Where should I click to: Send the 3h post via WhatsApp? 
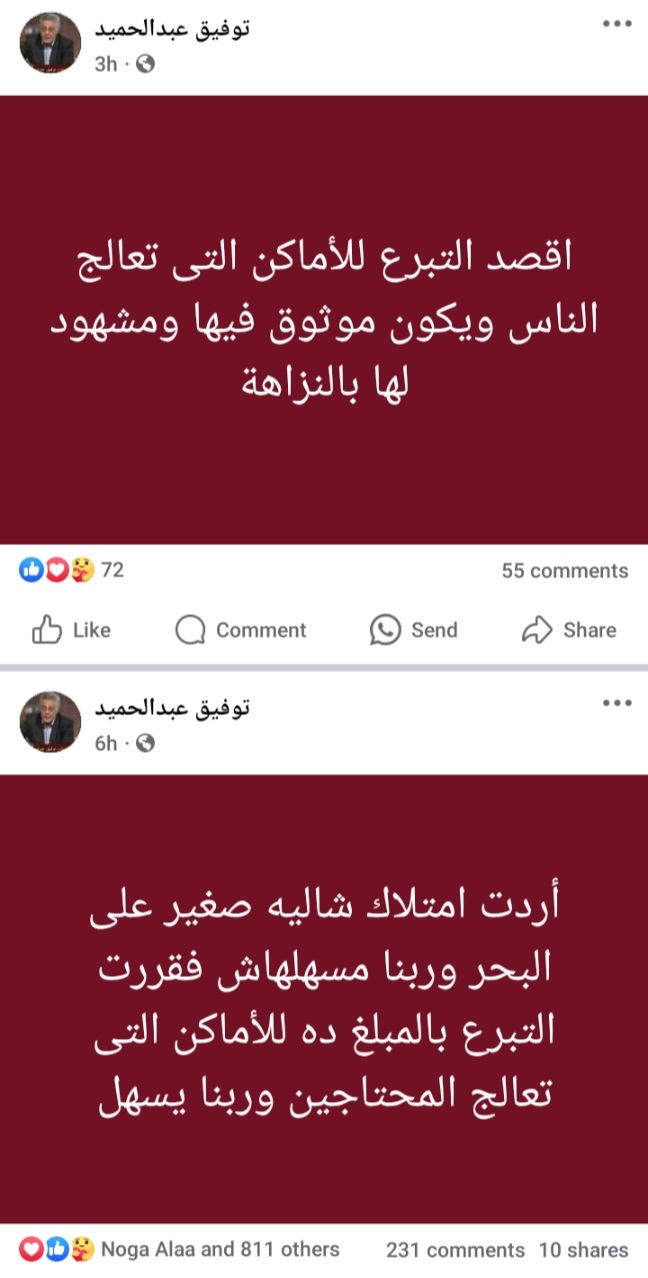point(413,630)
